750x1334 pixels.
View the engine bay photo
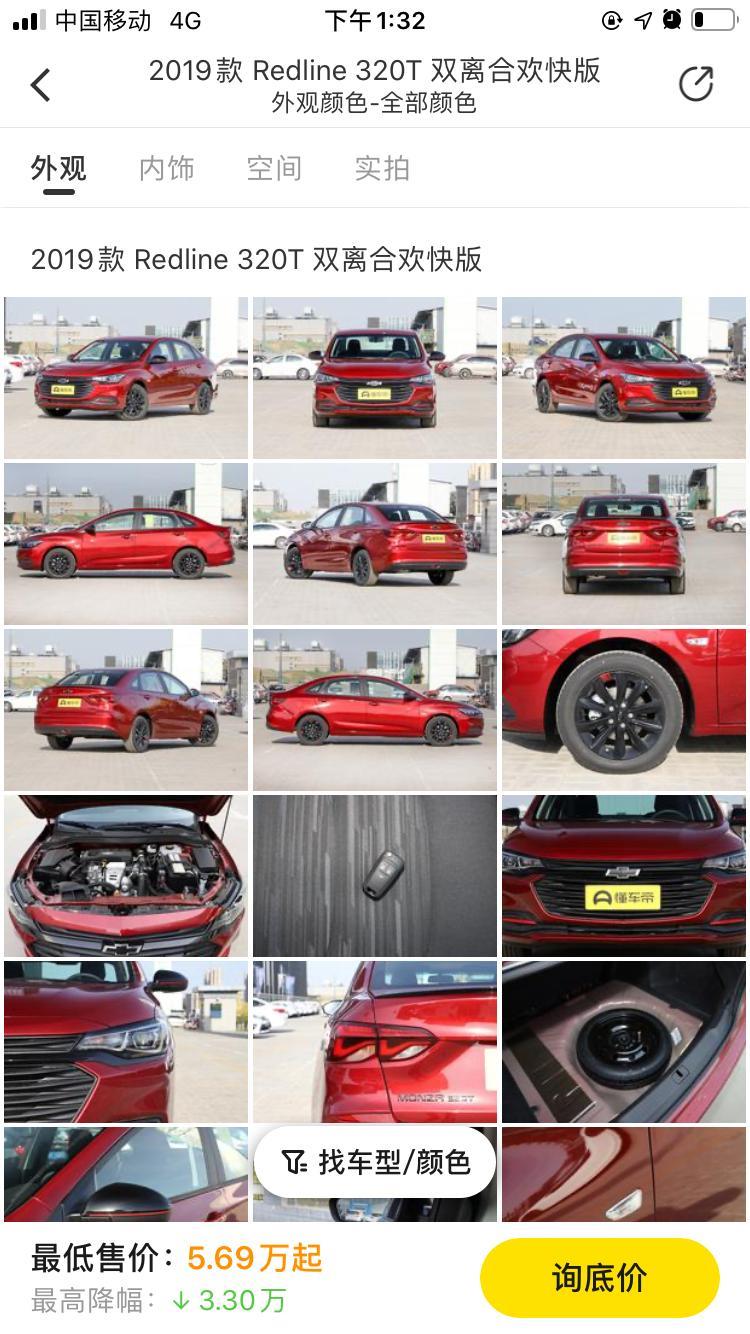(x=125, y=875)
